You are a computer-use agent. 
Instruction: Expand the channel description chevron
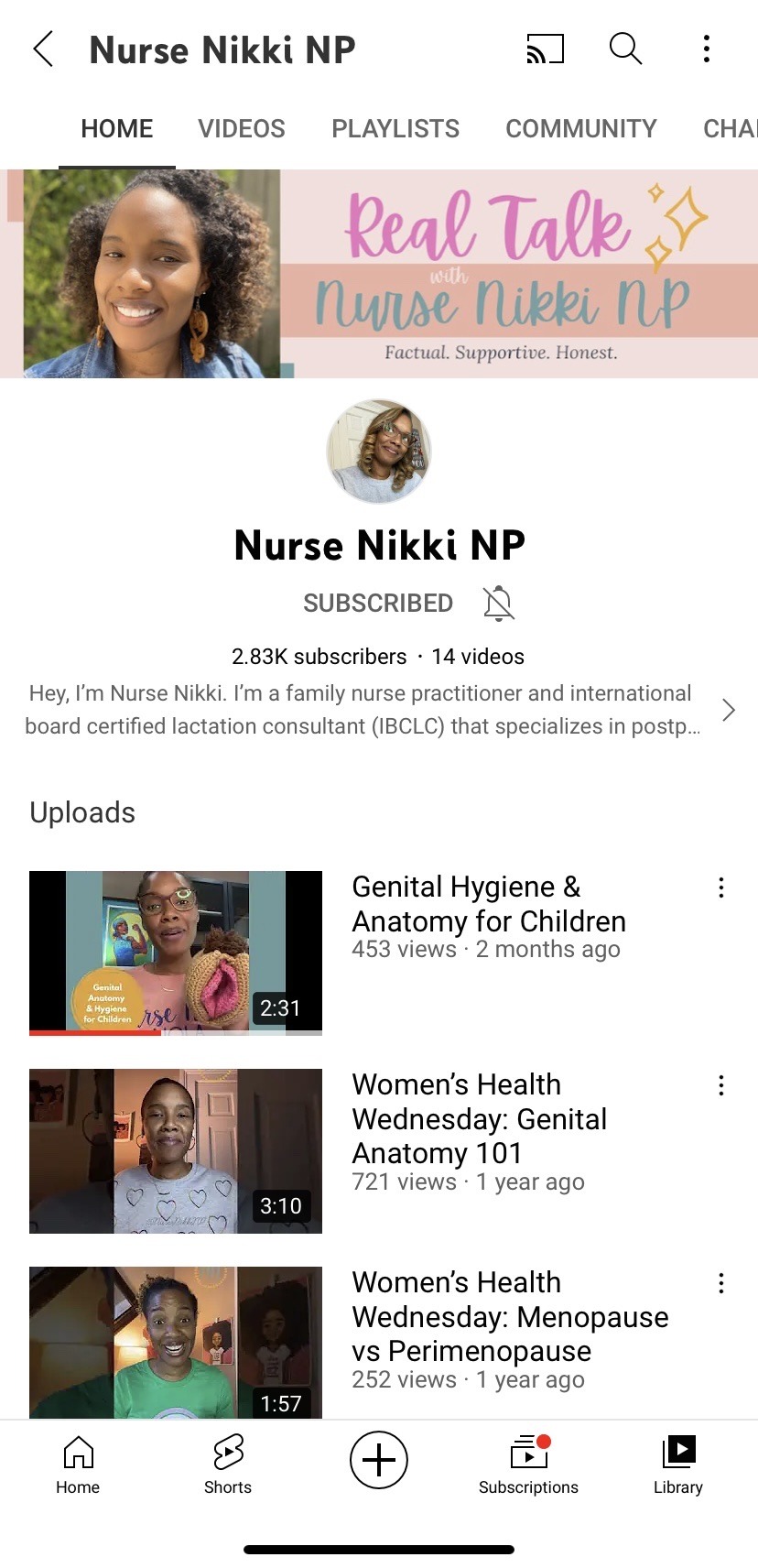[x=728, y=711]
